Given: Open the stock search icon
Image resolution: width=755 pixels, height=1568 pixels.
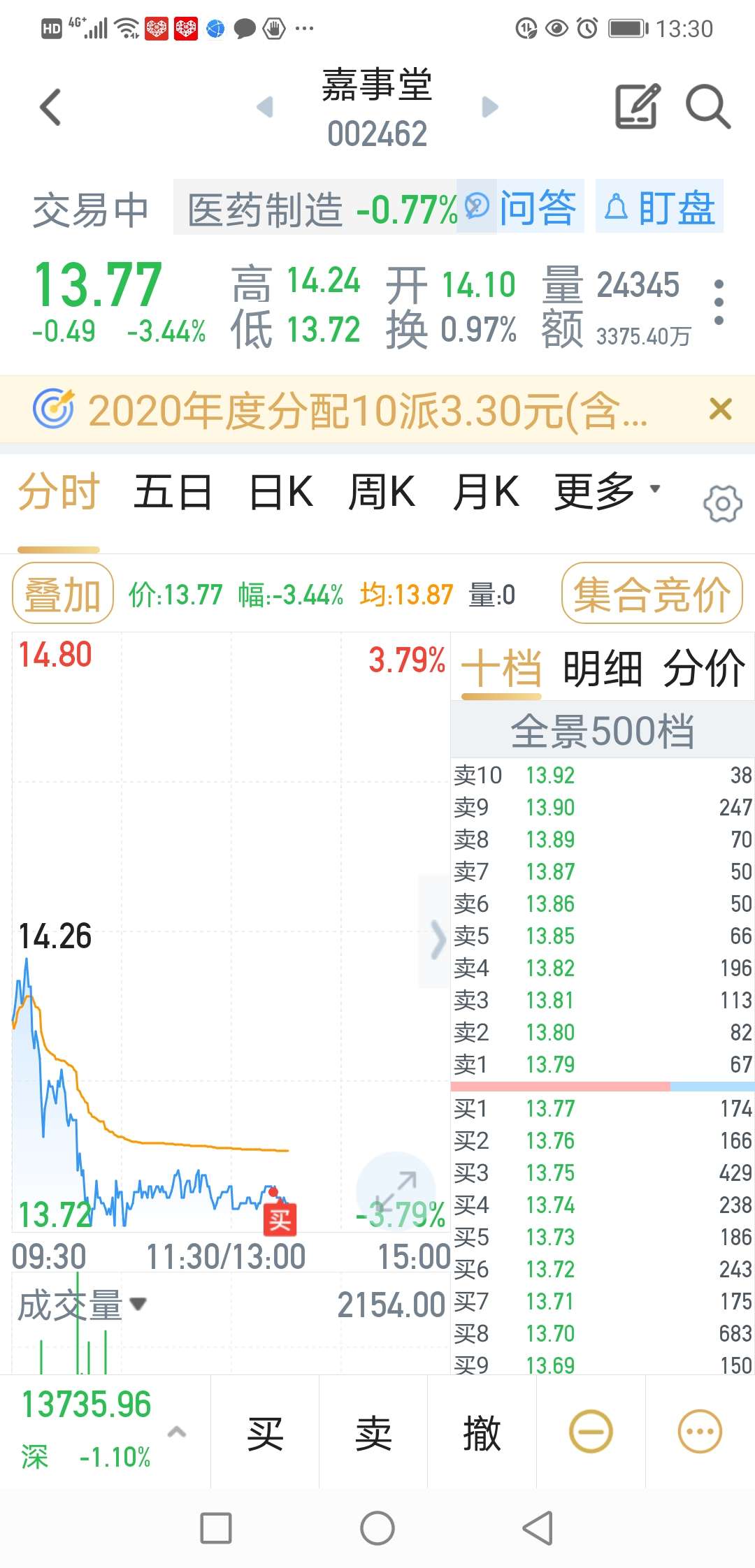Looking at the screenshot, I should point(709,105).
